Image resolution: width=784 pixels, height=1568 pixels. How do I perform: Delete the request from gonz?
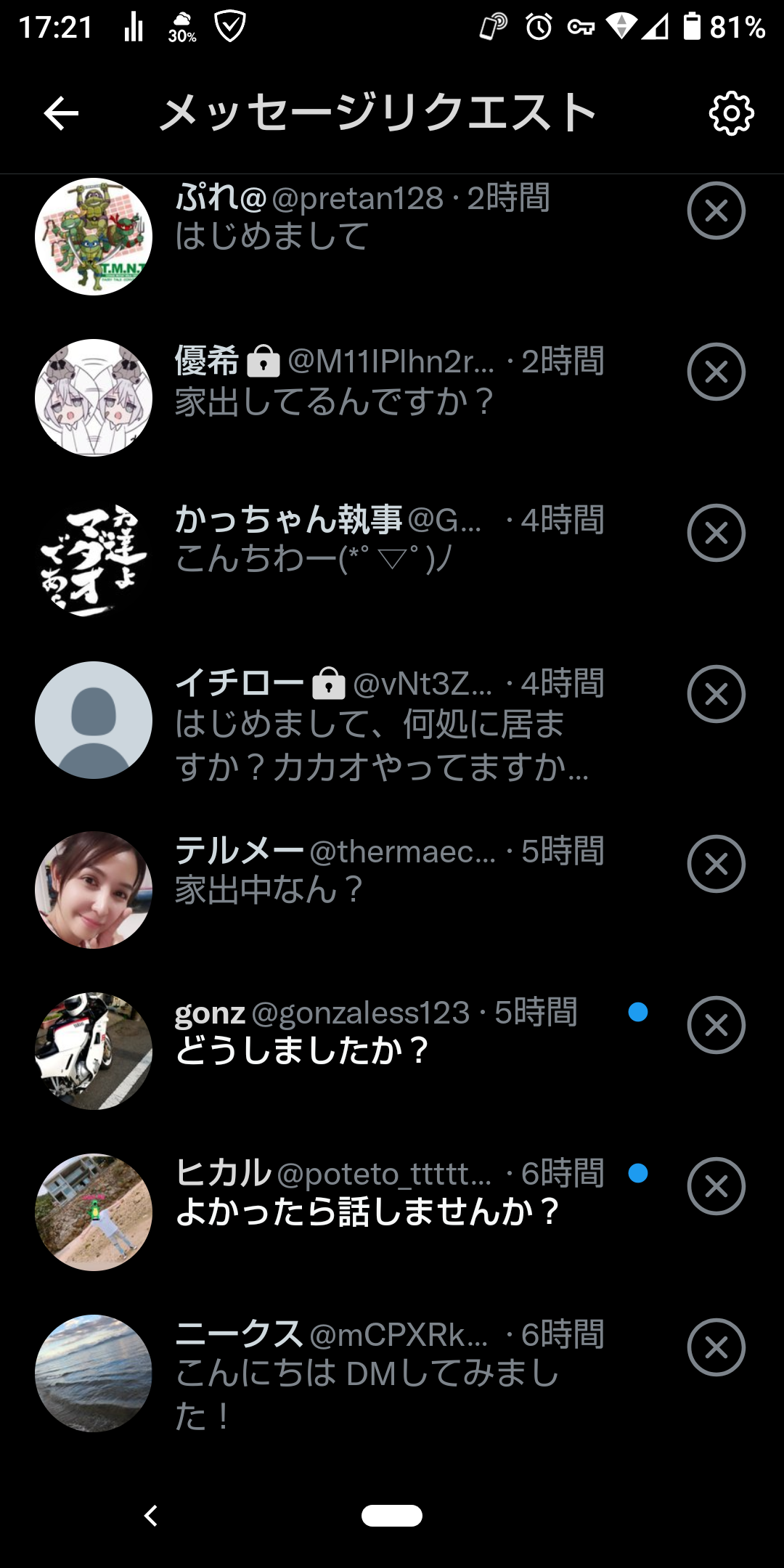click(x=716, y=1026)
